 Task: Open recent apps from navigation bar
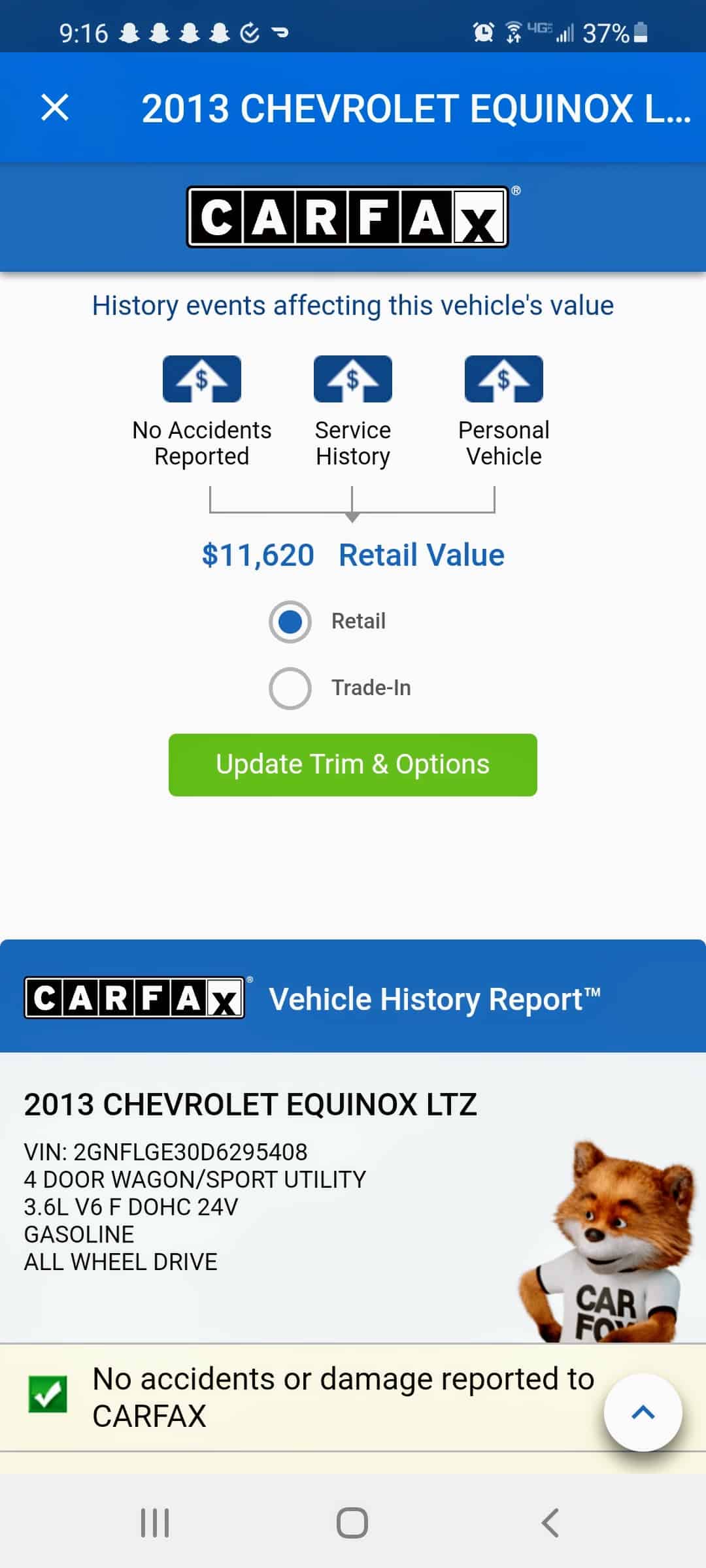pos(156,1523)
